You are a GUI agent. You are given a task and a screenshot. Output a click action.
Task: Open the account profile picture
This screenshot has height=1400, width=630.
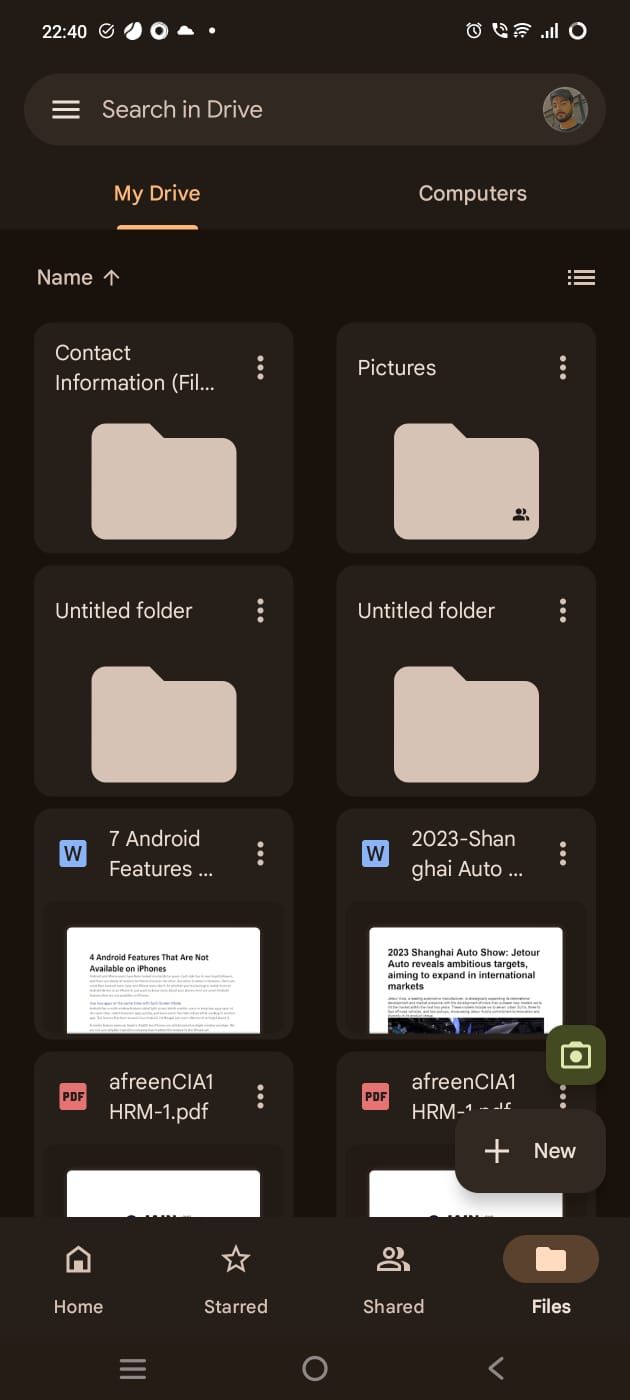coord(565,110)
